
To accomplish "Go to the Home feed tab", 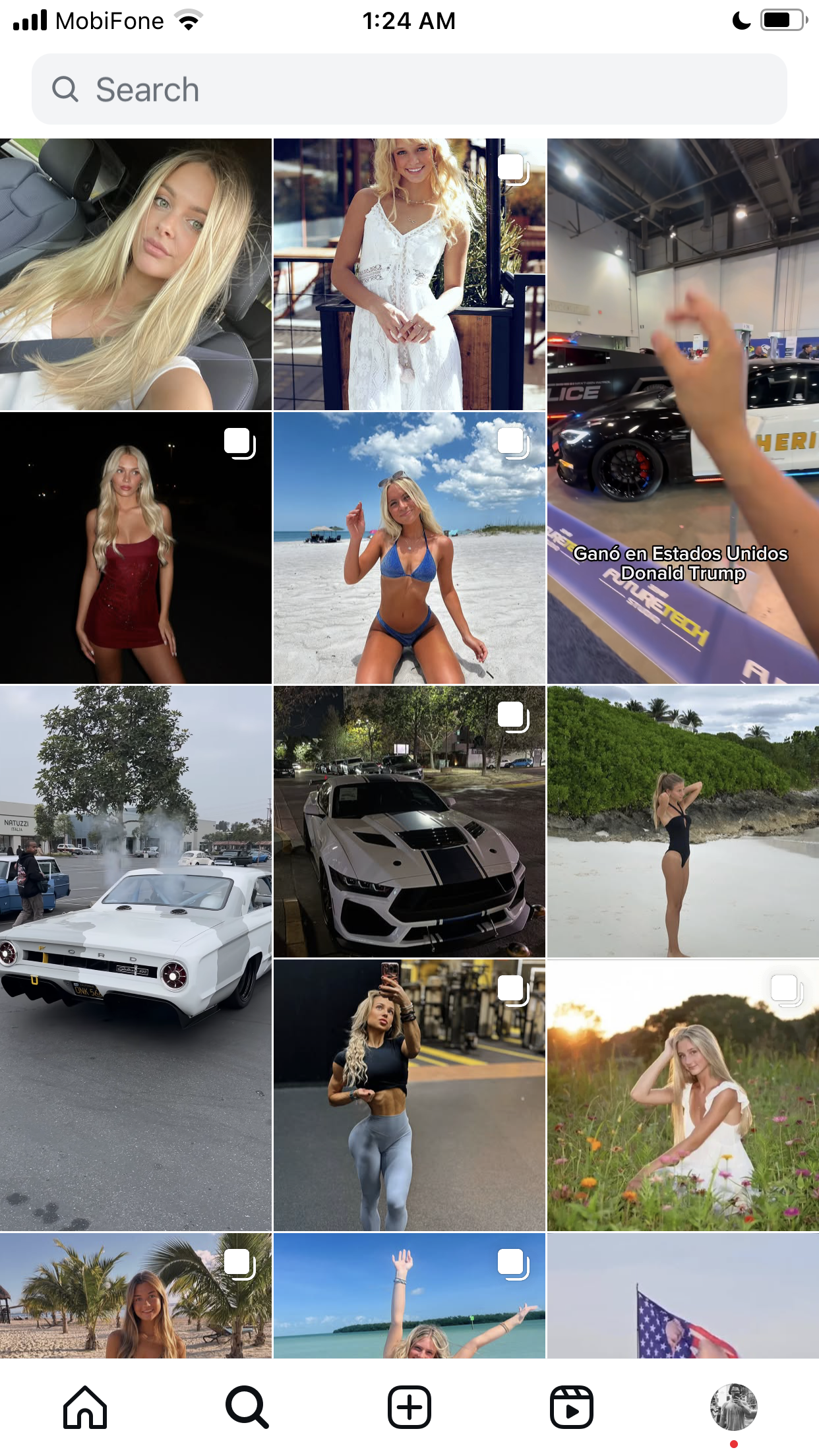I will pyautogui.click(x=85, y=1407).
